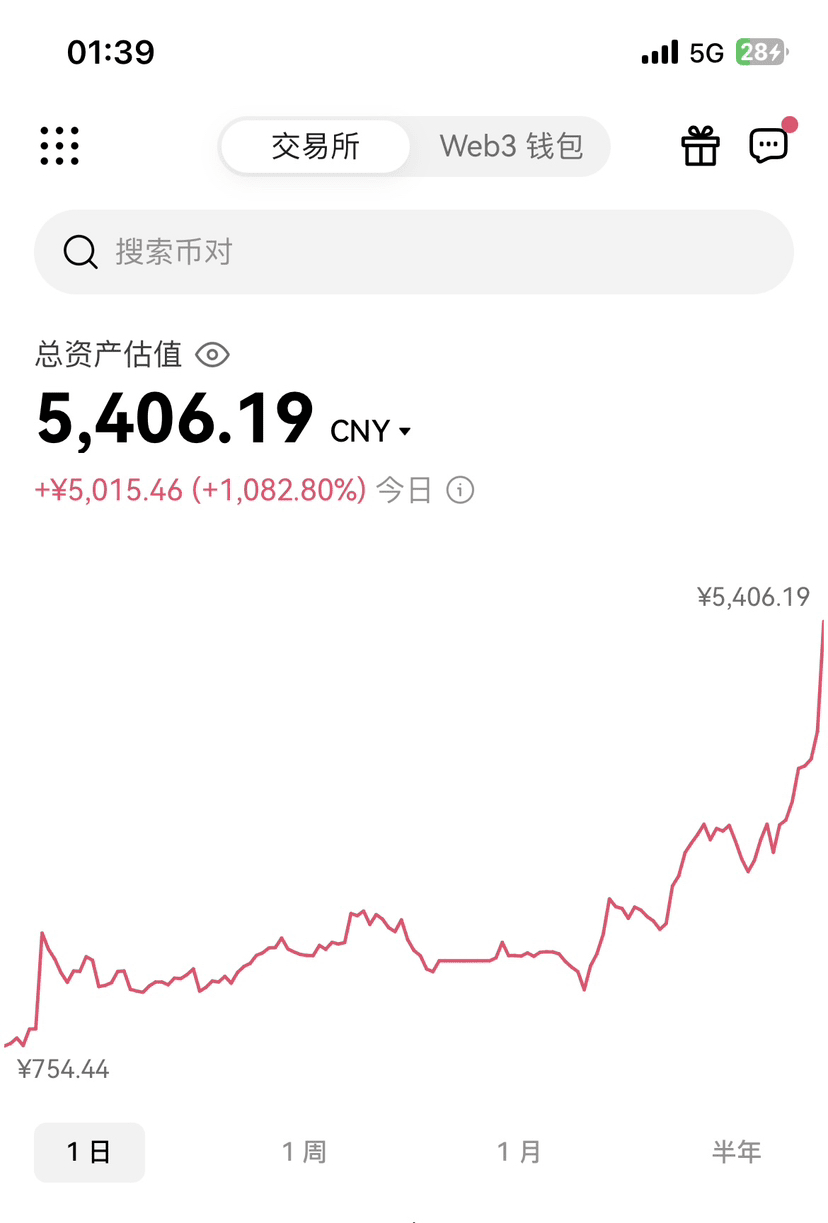Select the 1周 chart range
This screenshot has width=828, height=1223.
304,1152
